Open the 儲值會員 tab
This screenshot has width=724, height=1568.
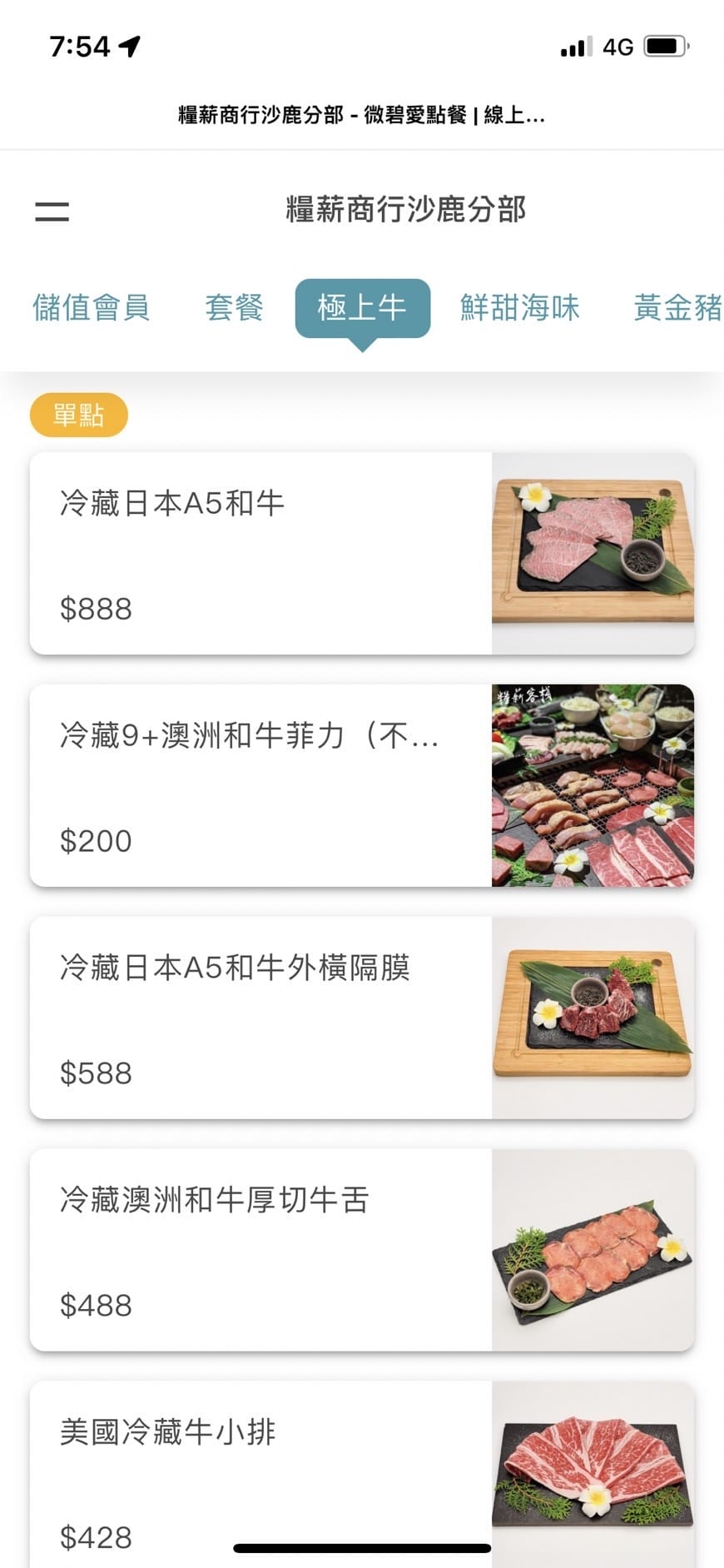pyautogui.click(x=92, y=308)
